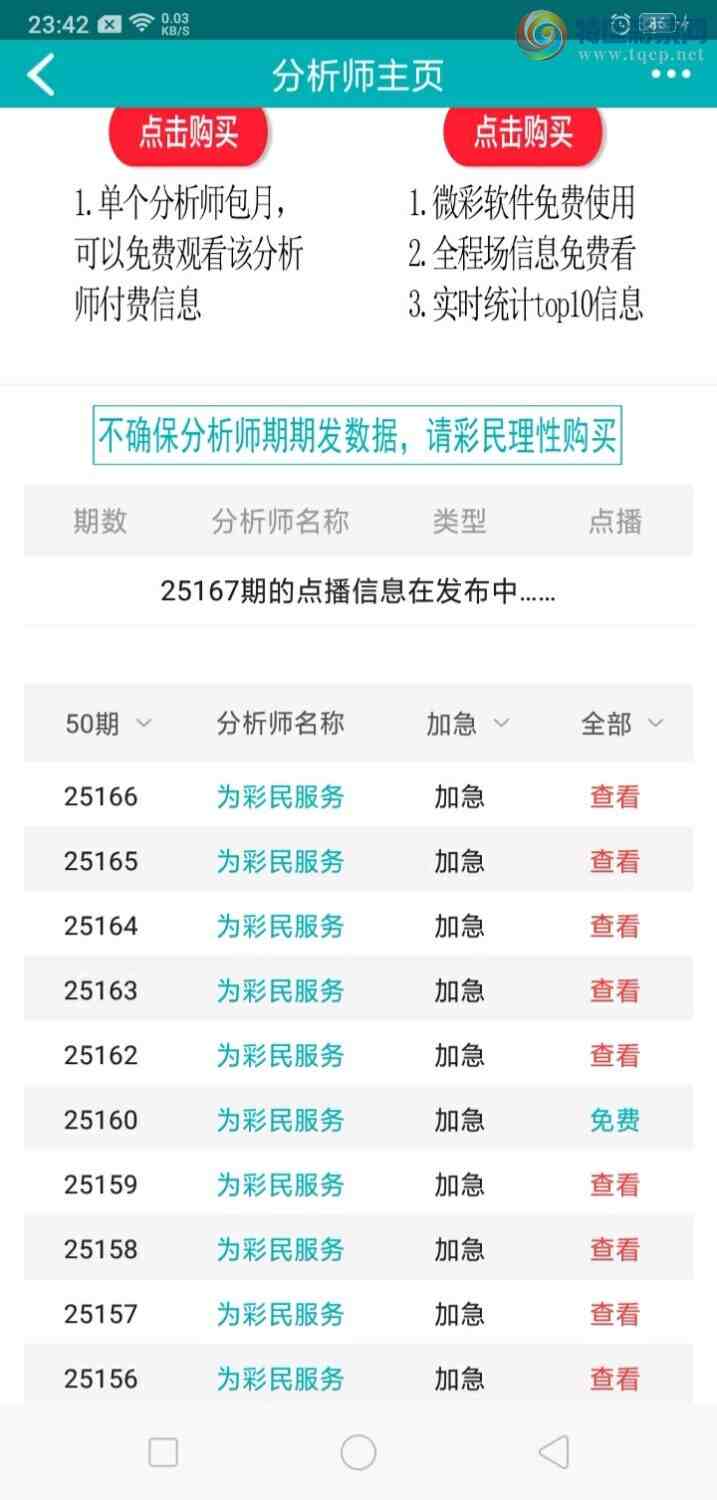717x1500 pixels.
Task: Open analyst 为彩民服务 in row 25162
Action: [280, 1055]
